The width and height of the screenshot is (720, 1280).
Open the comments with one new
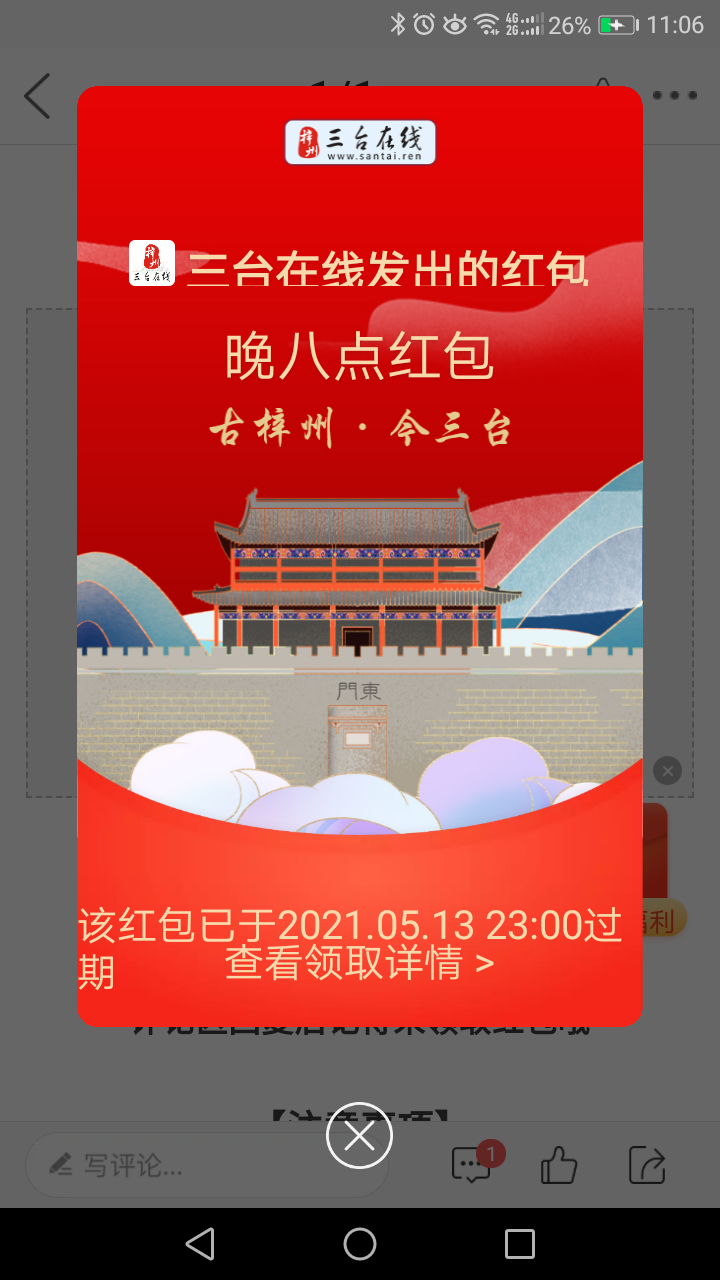pyautogui.click(x=472, y=1165)
